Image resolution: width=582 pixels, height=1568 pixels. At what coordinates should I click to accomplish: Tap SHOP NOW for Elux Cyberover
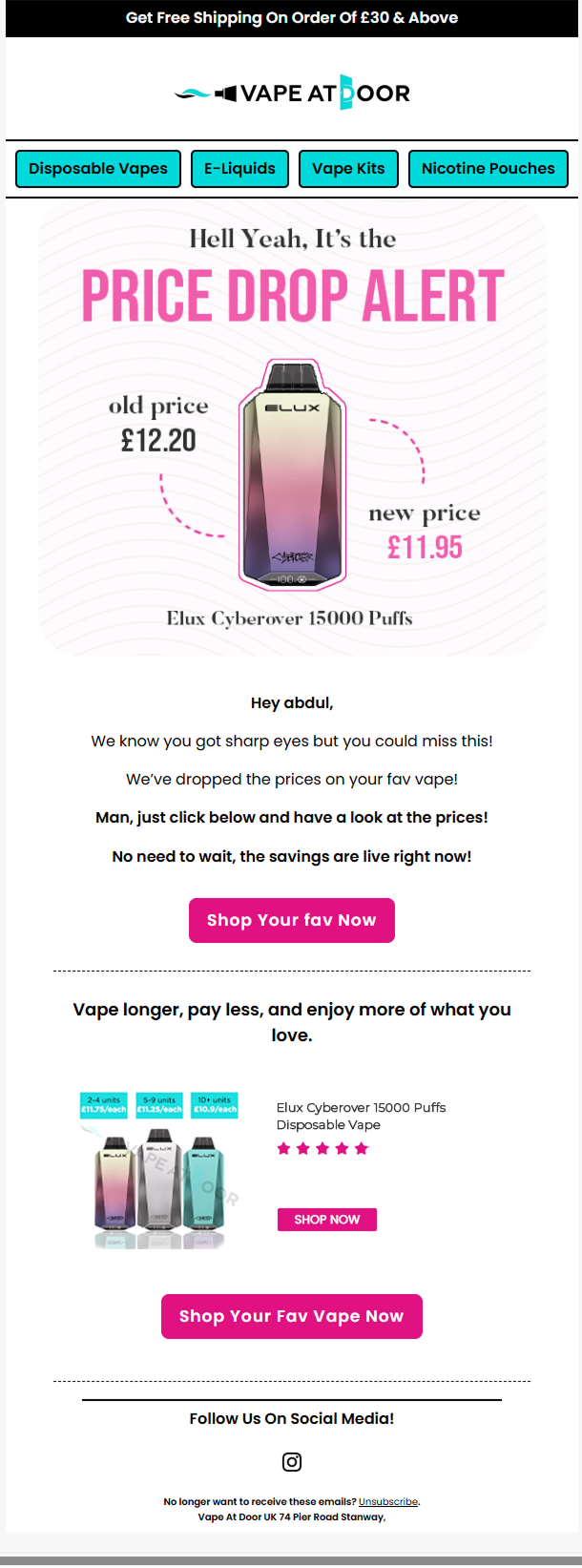(326, 1220)
